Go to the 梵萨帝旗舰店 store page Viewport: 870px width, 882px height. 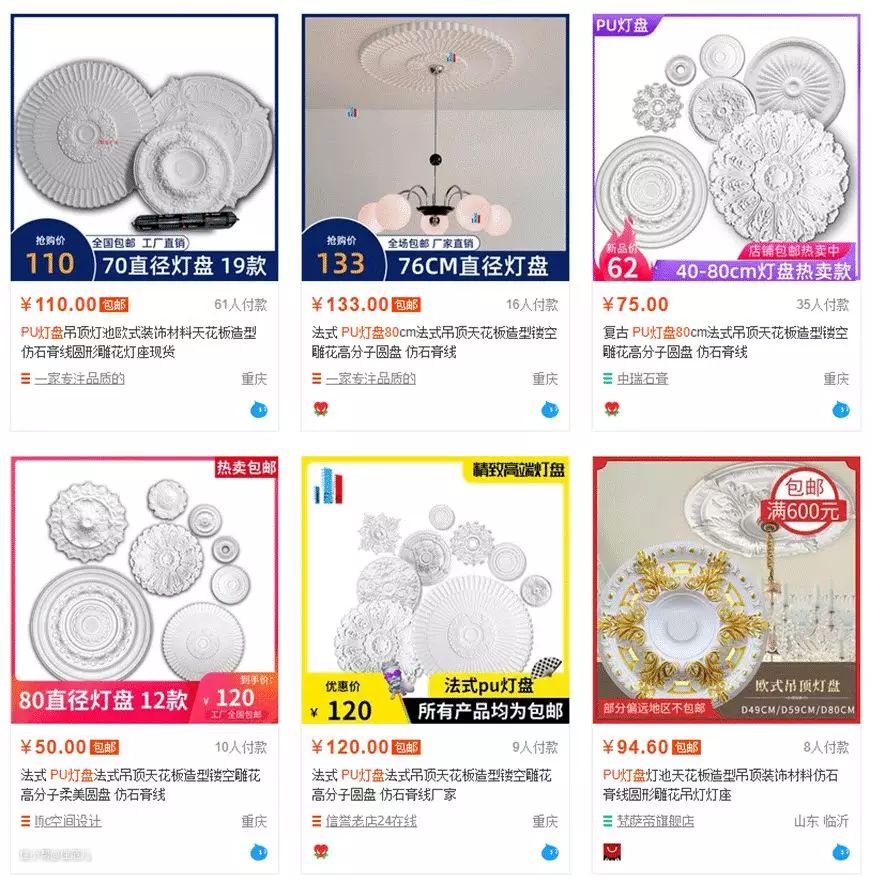point(656,822)
